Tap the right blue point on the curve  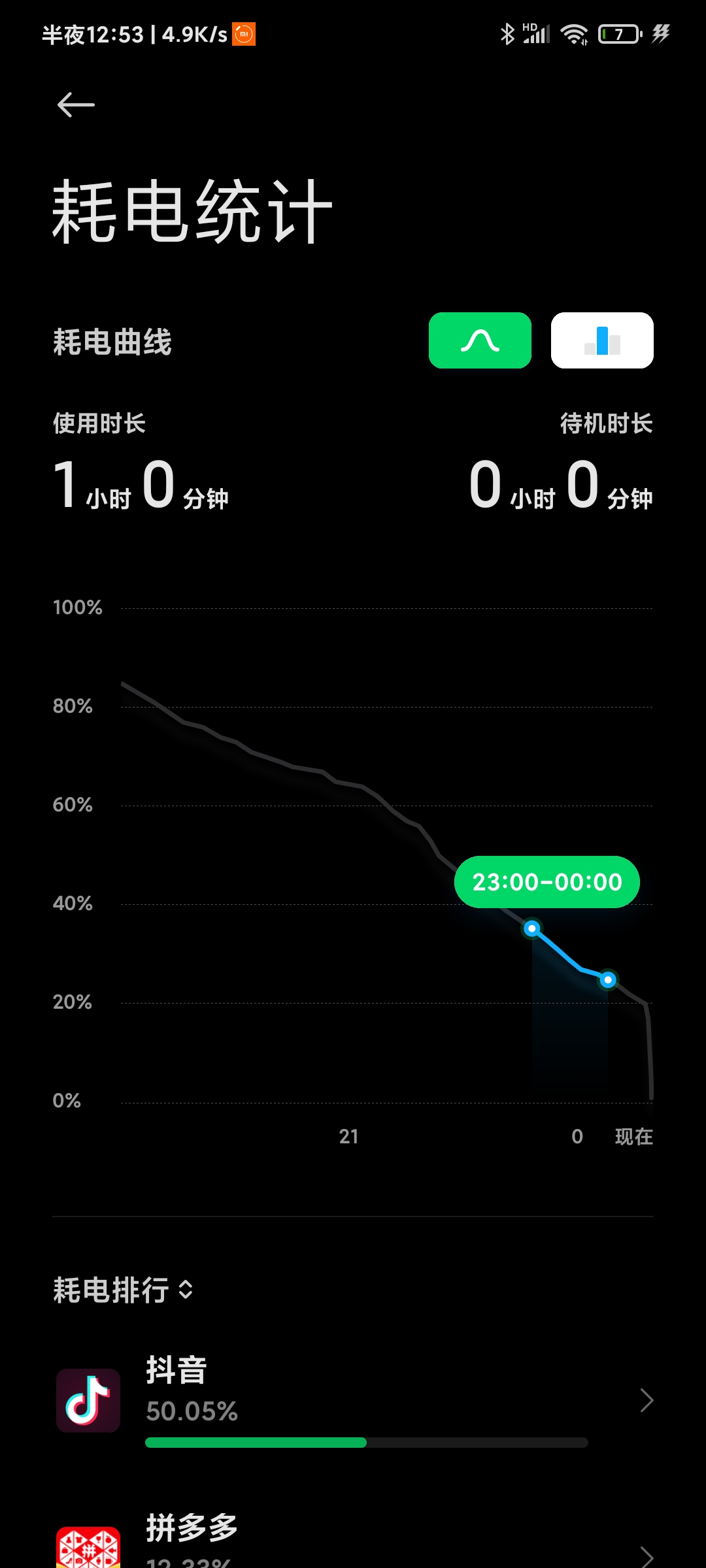coord(608,979)
